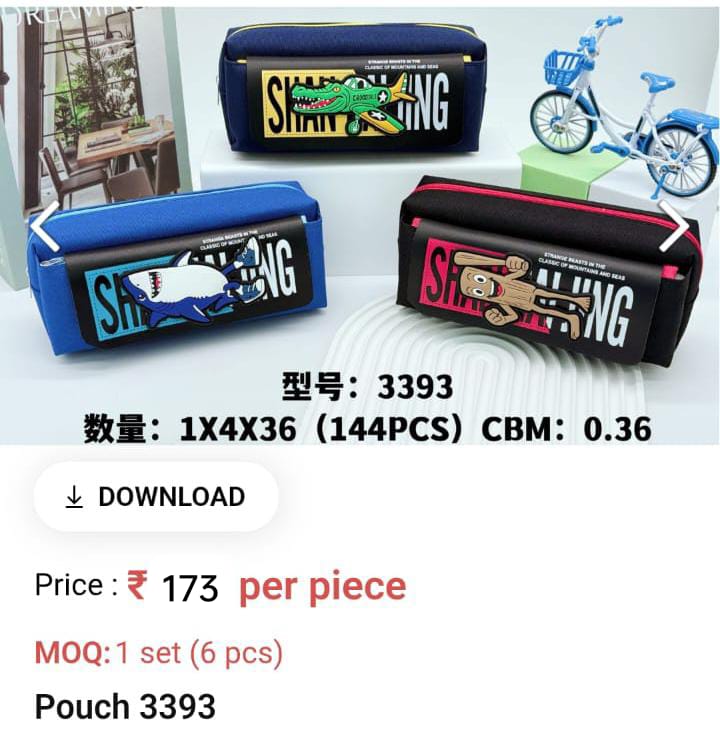The width and height of the screenshot is (720, 755).
Task: Select the Pouch 3393 product title
Action: tap(123, 707)
